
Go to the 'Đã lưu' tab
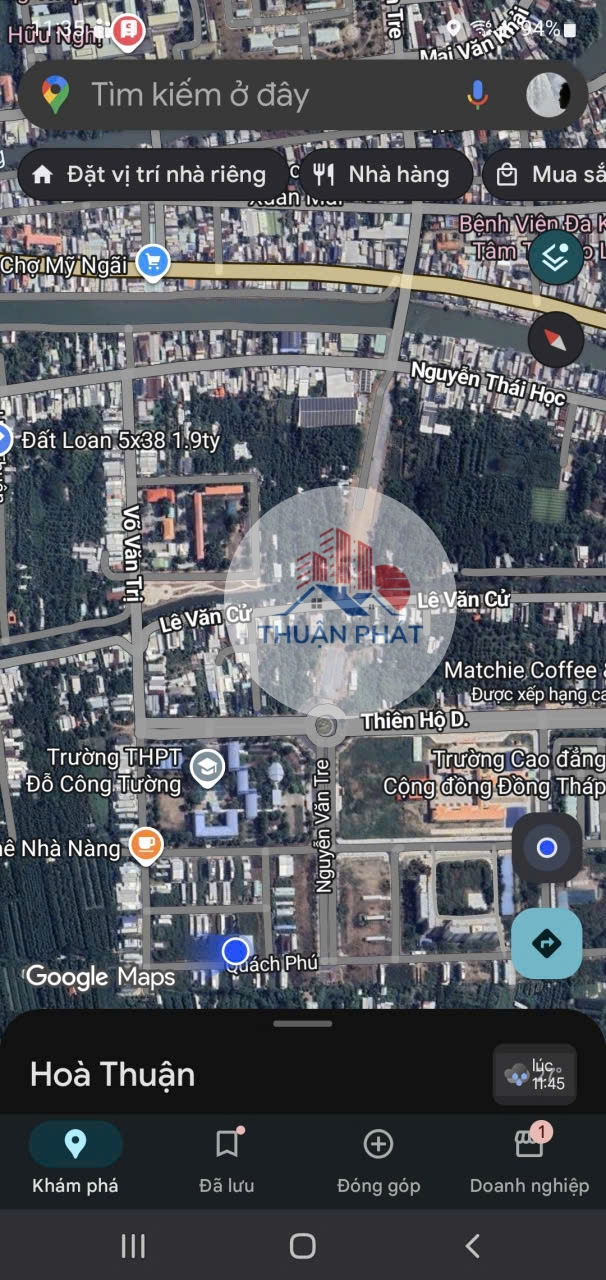point(227,1158)
